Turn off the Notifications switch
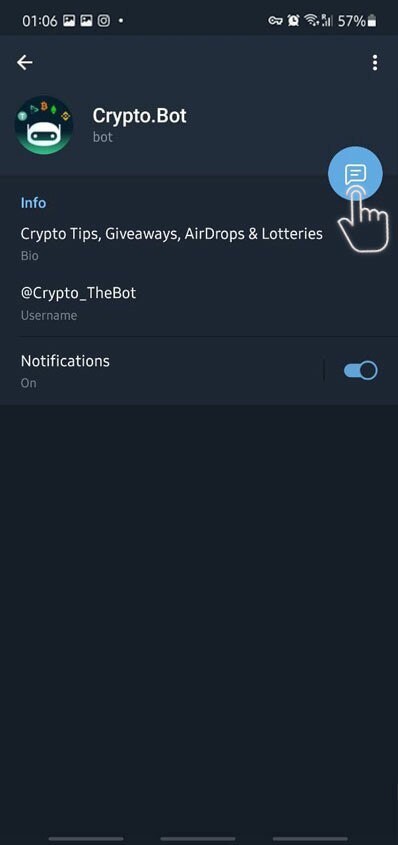Screen dimensions: 398x845 360,371
